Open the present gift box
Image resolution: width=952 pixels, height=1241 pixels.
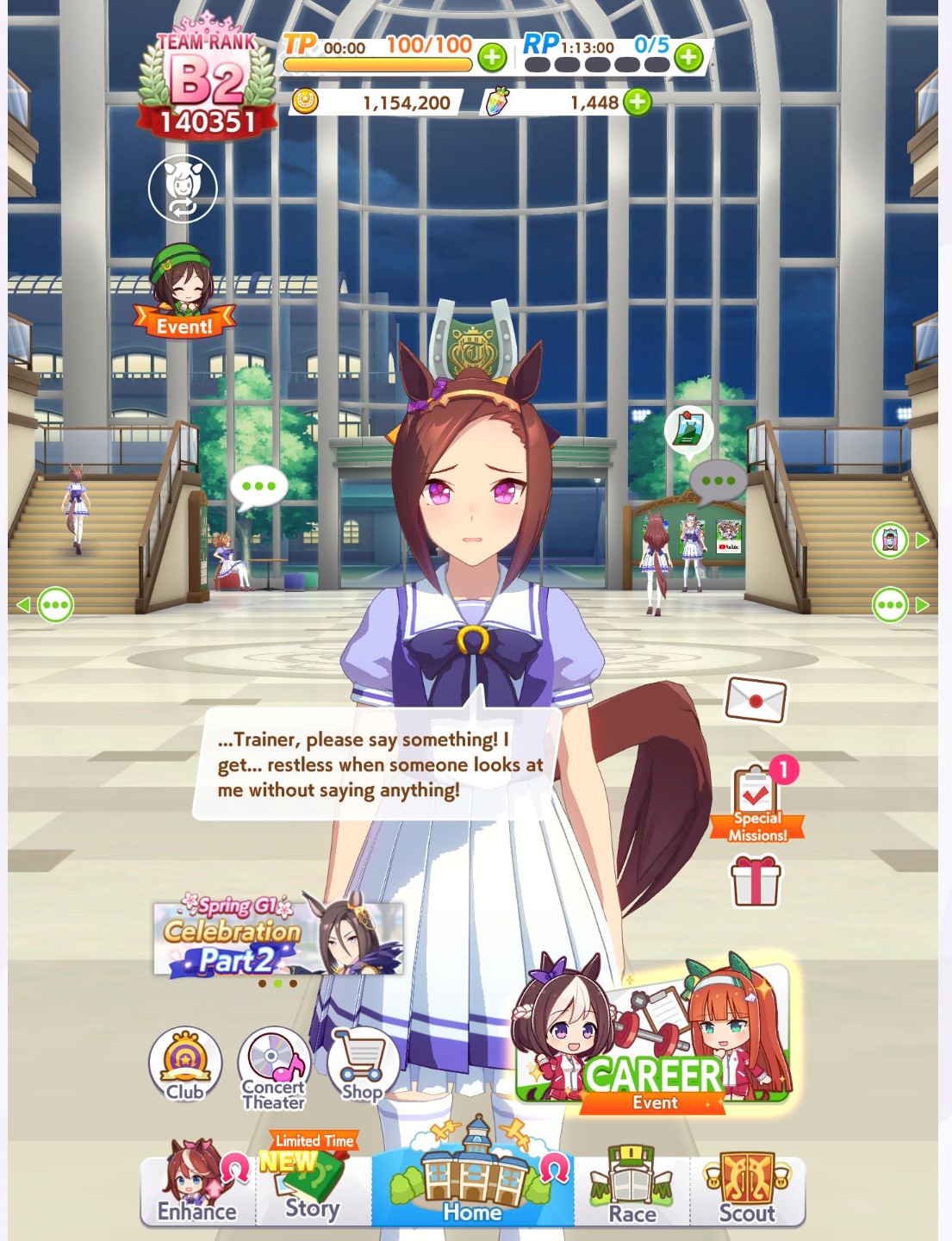coord(756,881)
